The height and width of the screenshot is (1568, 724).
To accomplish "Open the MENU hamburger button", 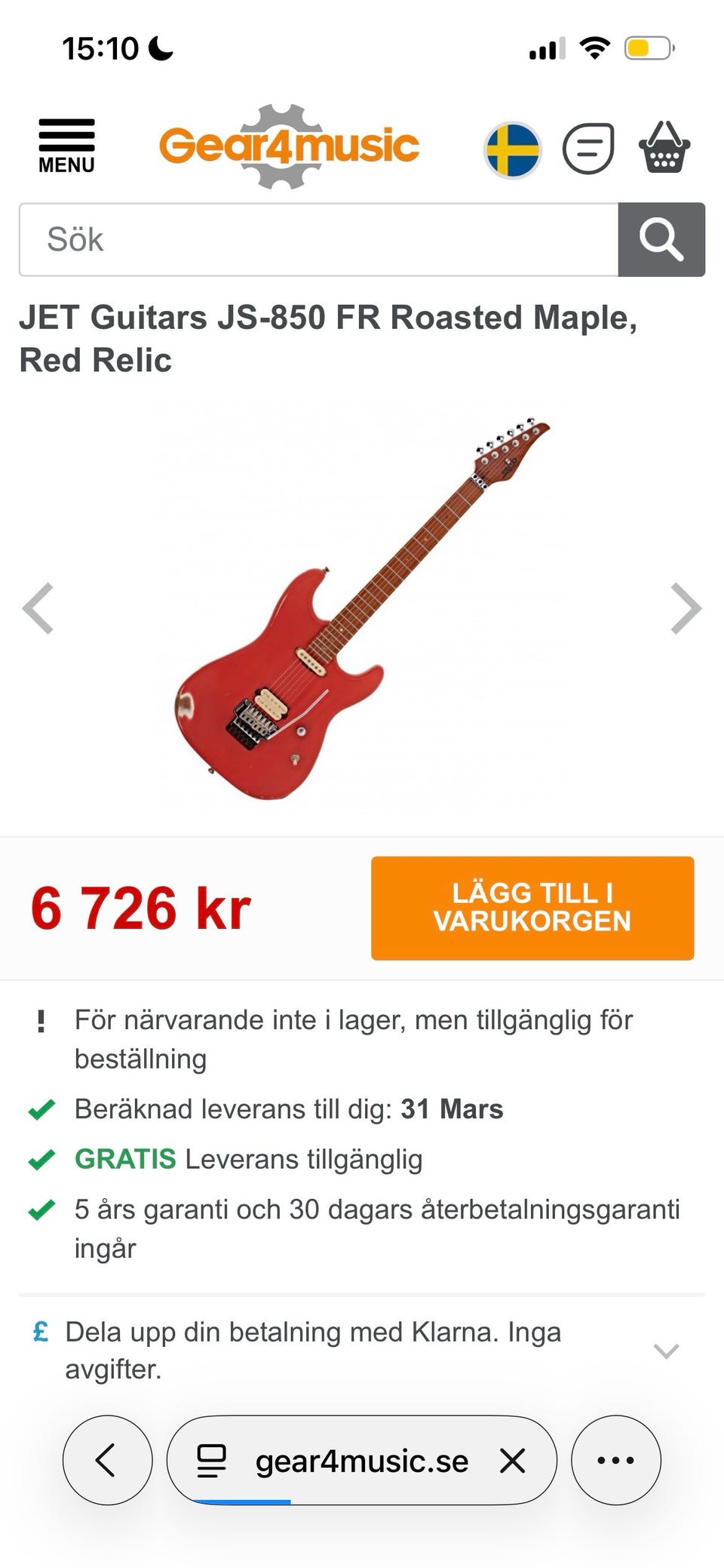I will click(66, 145).
